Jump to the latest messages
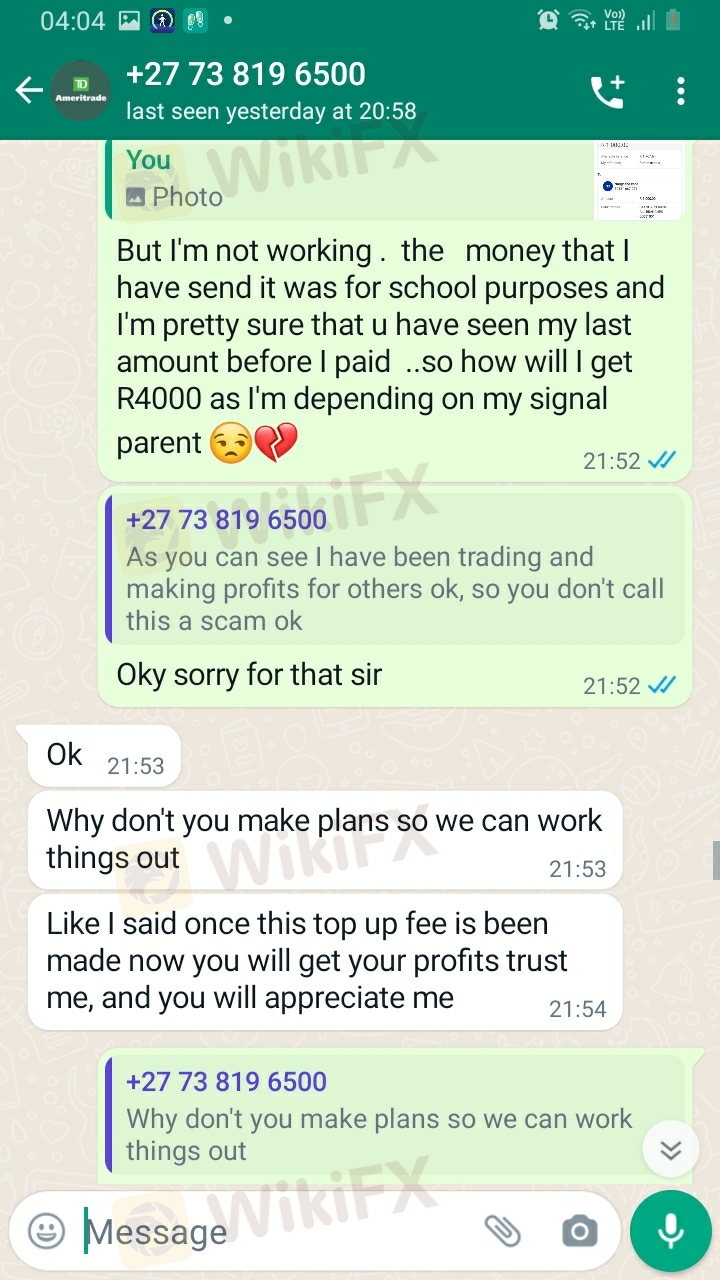This screenshot has width=720, height=1280. 670,1150
